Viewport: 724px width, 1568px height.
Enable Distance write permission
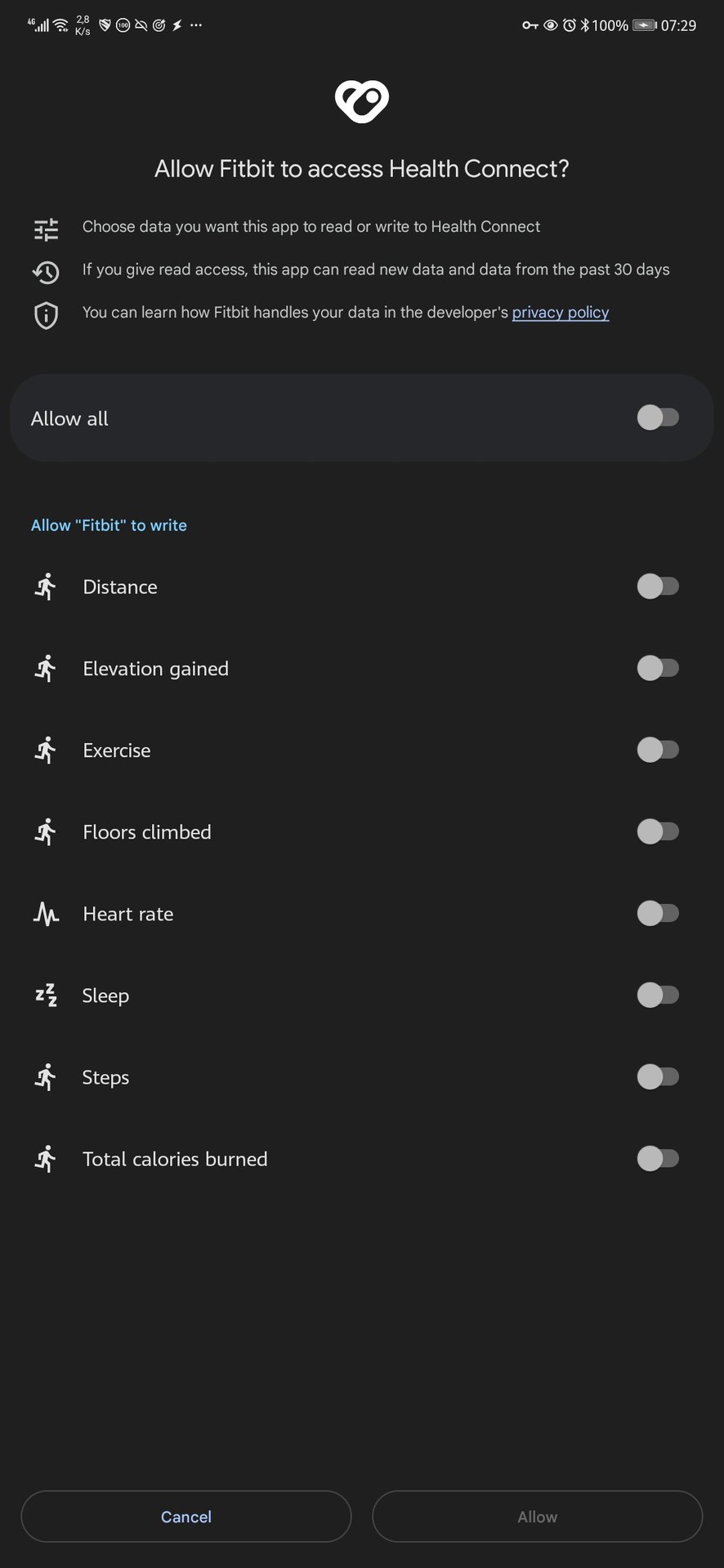[x=658, y=586]
